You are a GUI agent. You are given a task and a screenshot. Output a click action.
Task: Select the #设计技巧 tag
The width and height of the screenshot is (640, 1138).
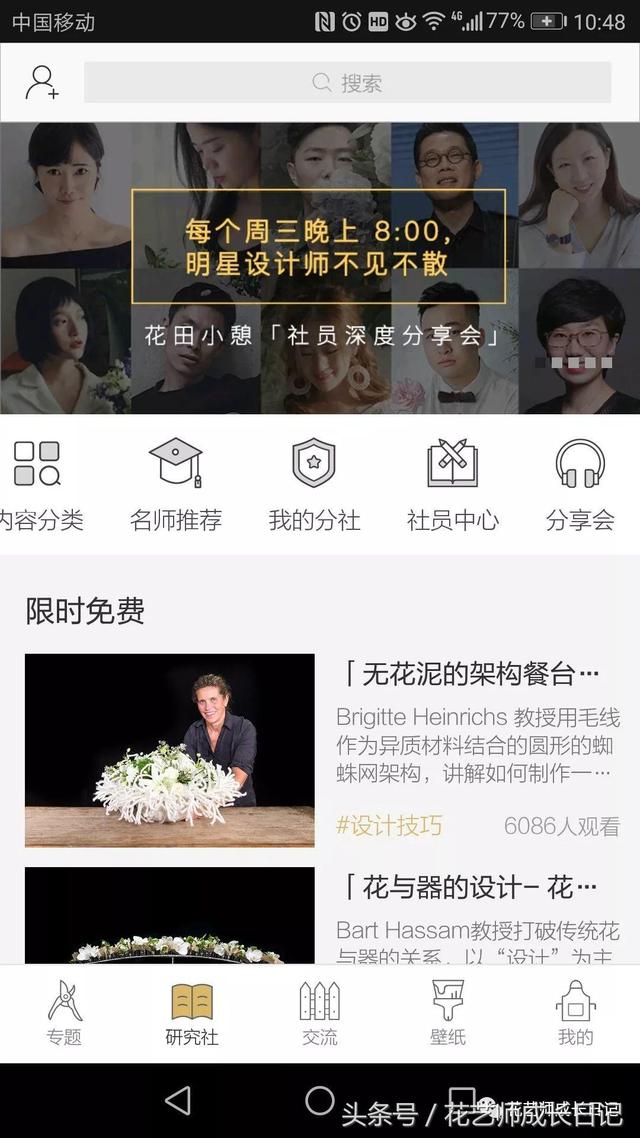tap(389, 826)
